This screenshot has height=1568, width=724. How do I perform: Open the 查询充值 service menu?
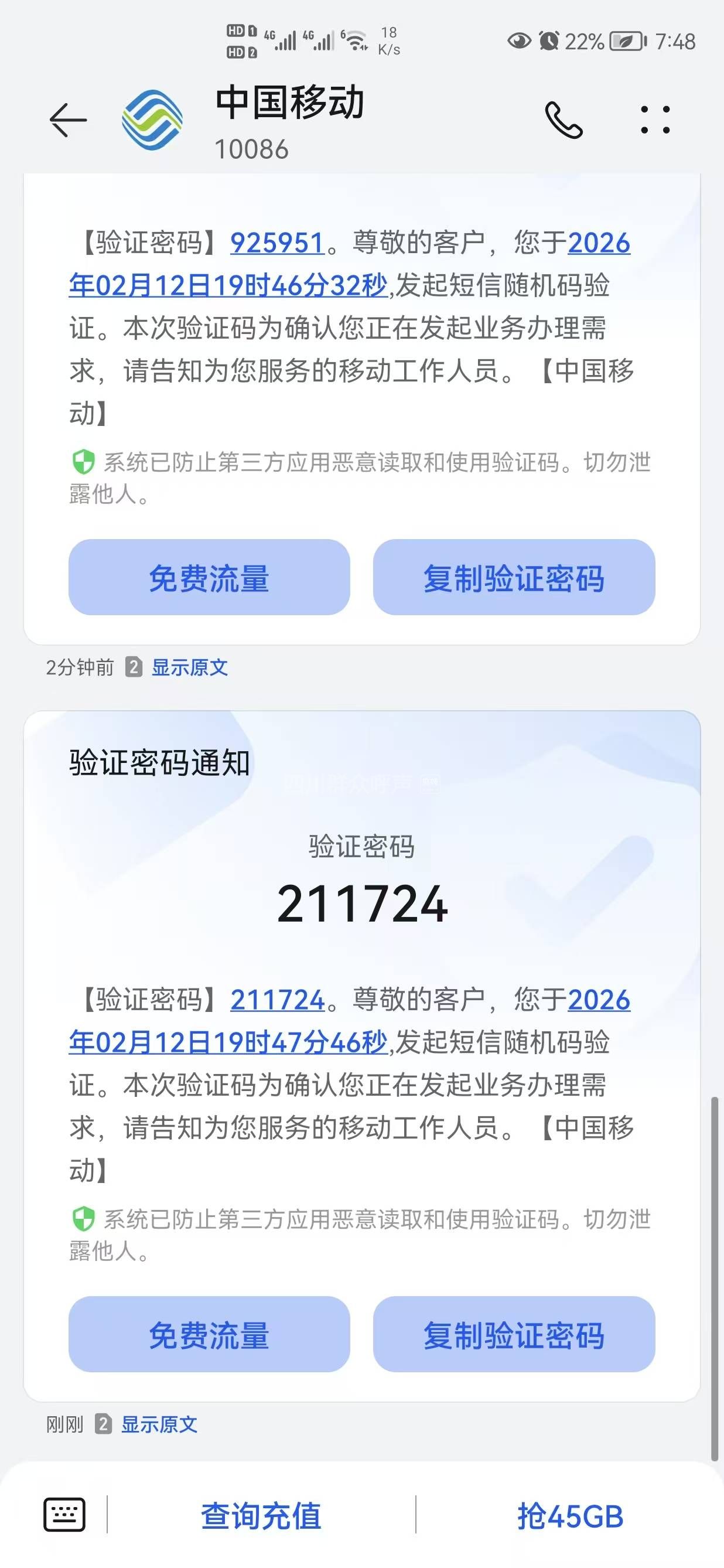tap(261, 1516)
